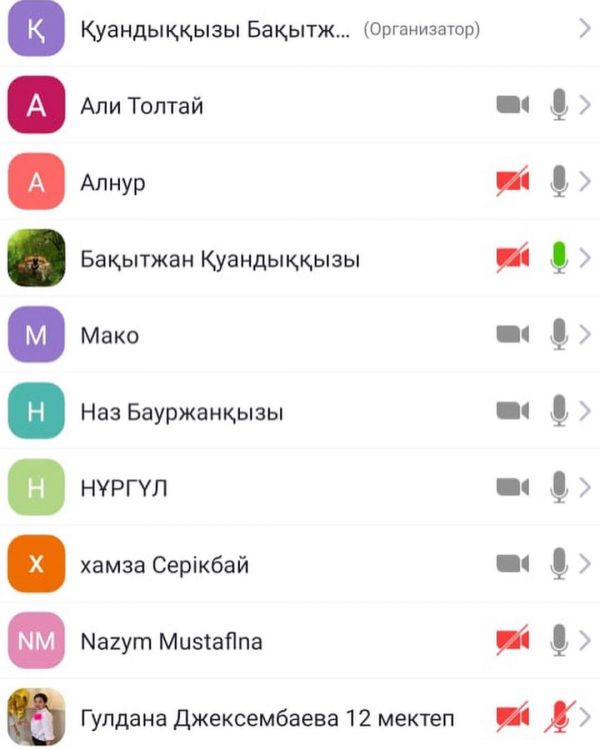Tap the microphone icon for НҰРГҮЛ

click(x=559, y=487)
